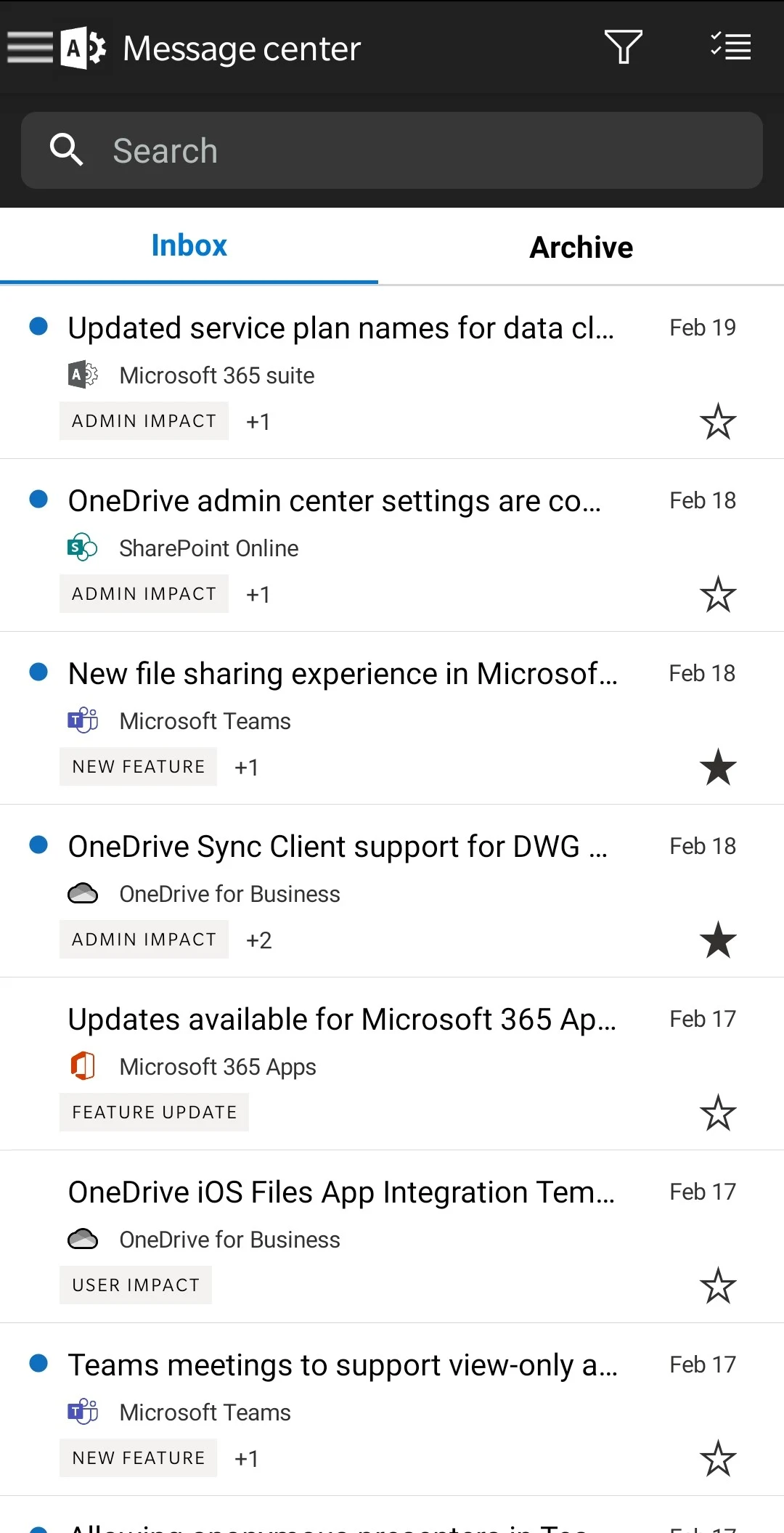784x1533 pixels.
Task: Open the Updated service plan names message
Action: click(341, 328)
